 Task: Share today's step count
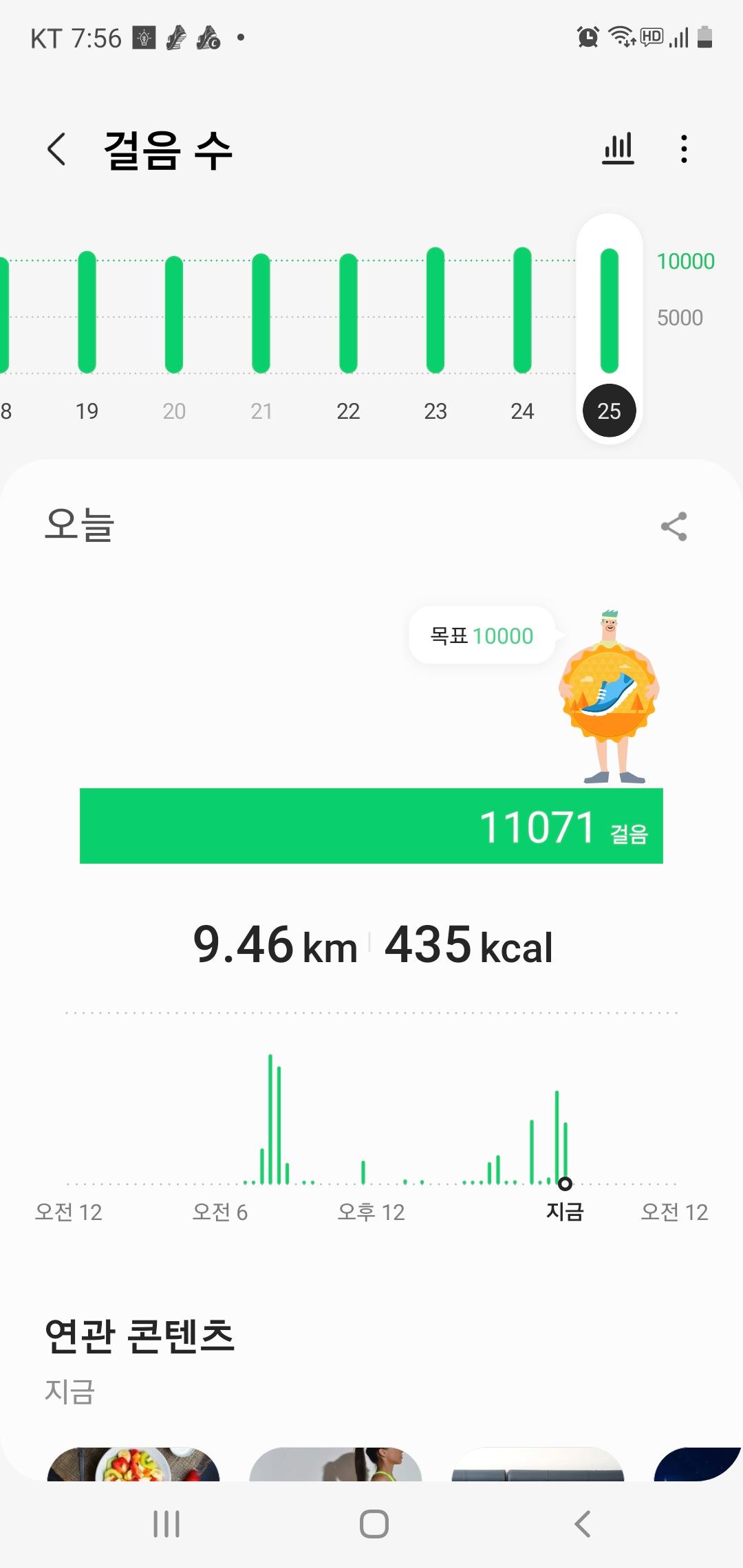click(x=674, y=527)
